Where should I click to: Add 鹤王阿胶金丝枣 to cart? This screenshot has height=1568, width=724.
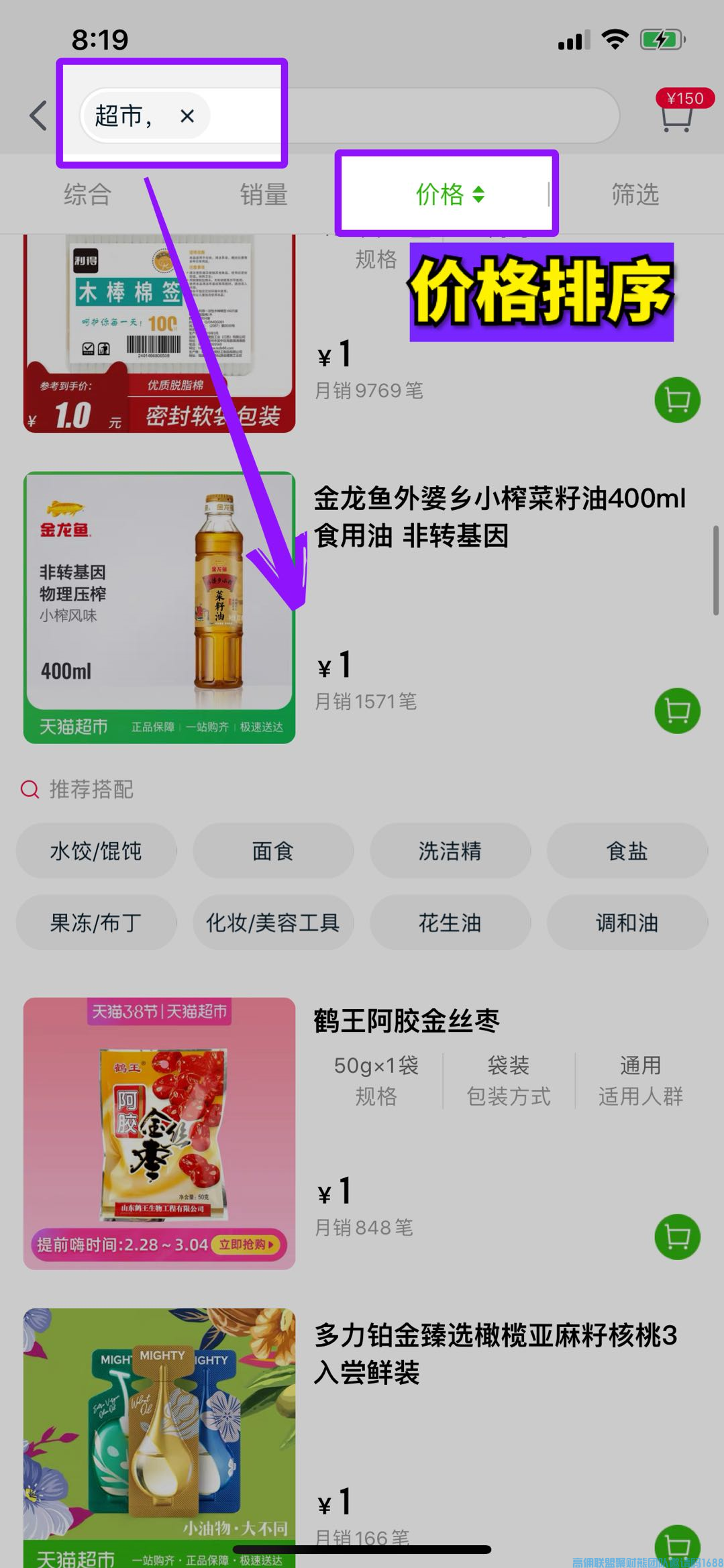pos(677,1237)
